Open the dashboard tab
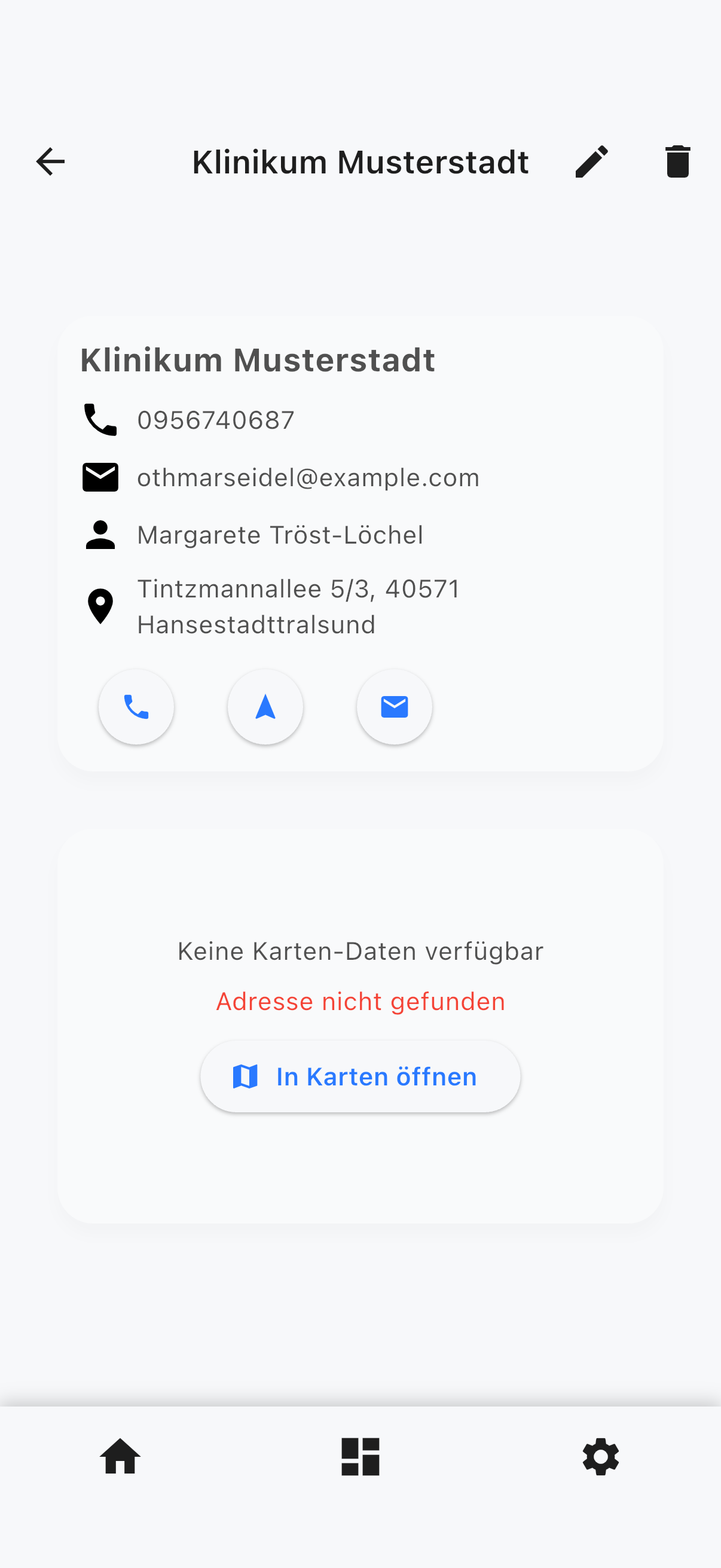 [360, 1457]
